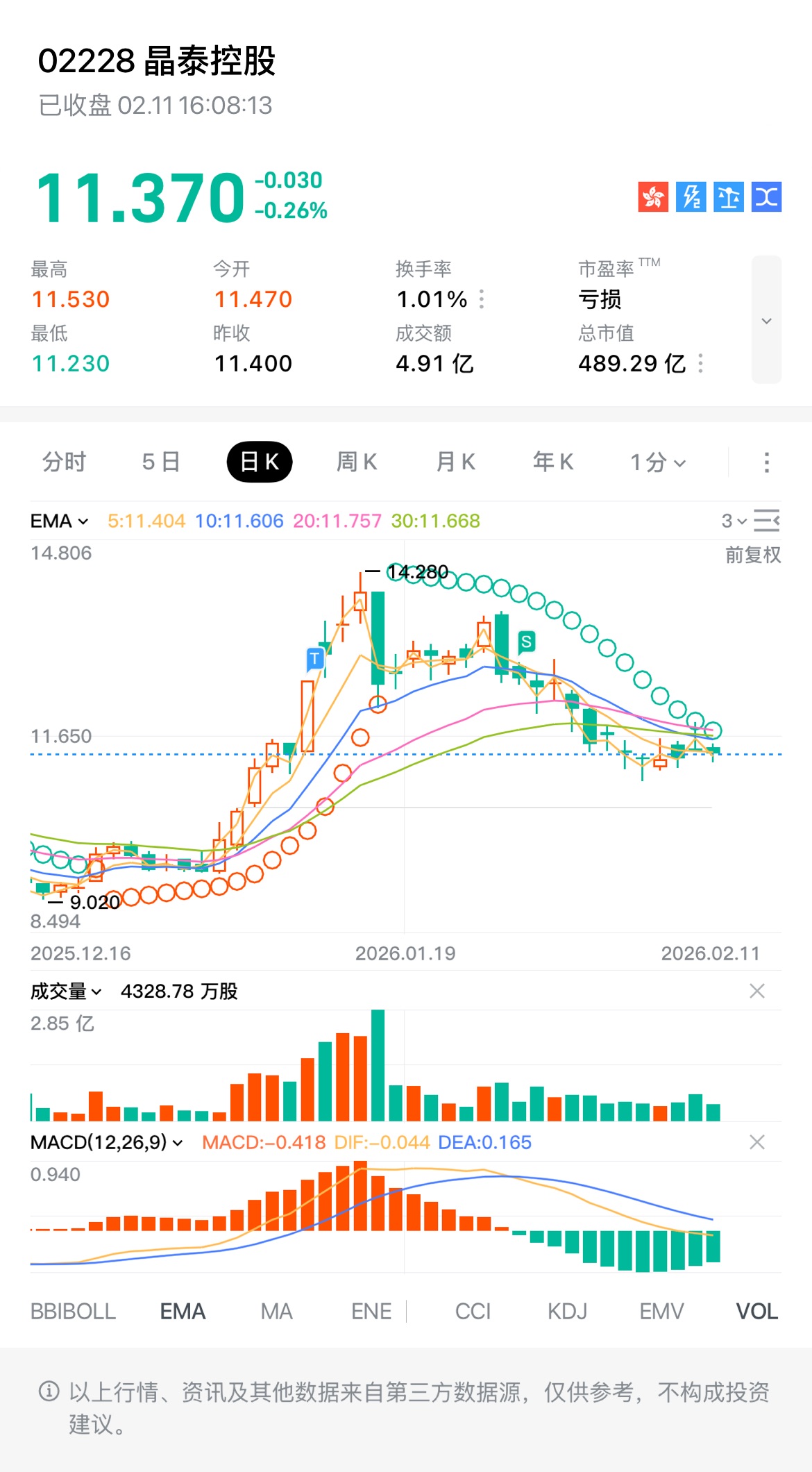Change the 前复权 adjustment setting
The width and height of the screenshot is (812, 1472).
coord(753,555)
